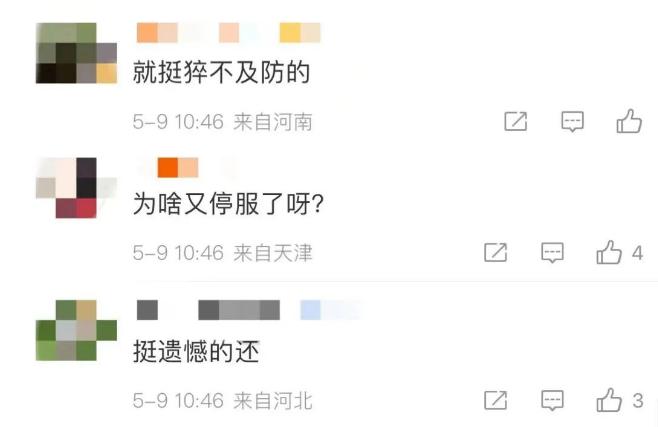Repost the comment 挺遗憾的还

(496, 401)
